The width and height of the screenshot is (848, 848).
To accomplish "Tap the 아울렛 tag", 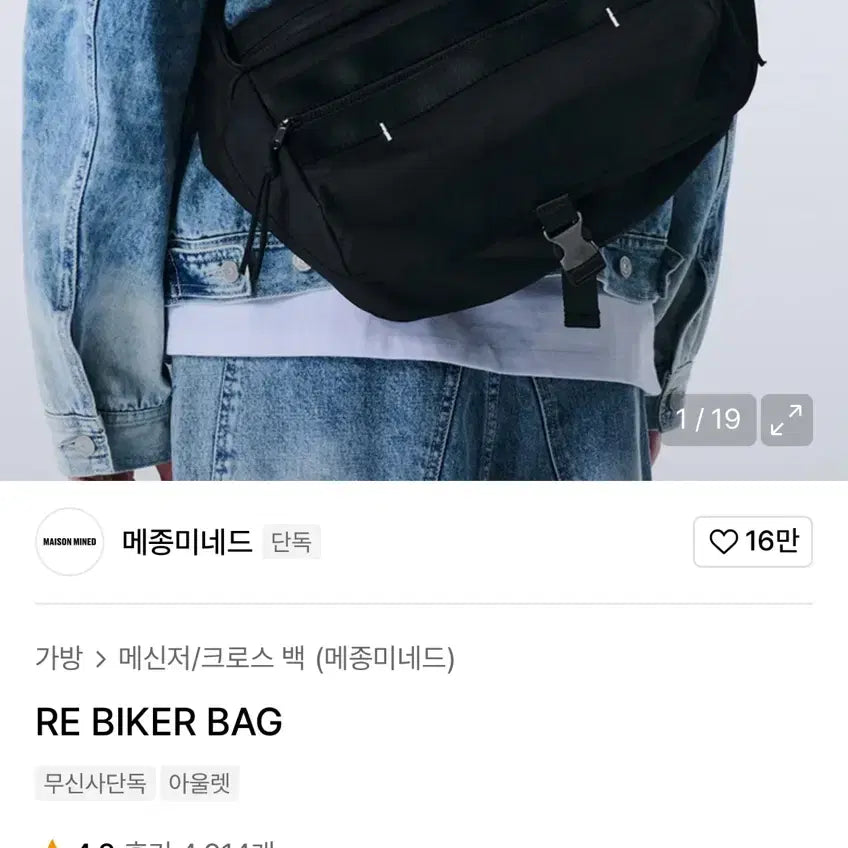I will (200, 781).
